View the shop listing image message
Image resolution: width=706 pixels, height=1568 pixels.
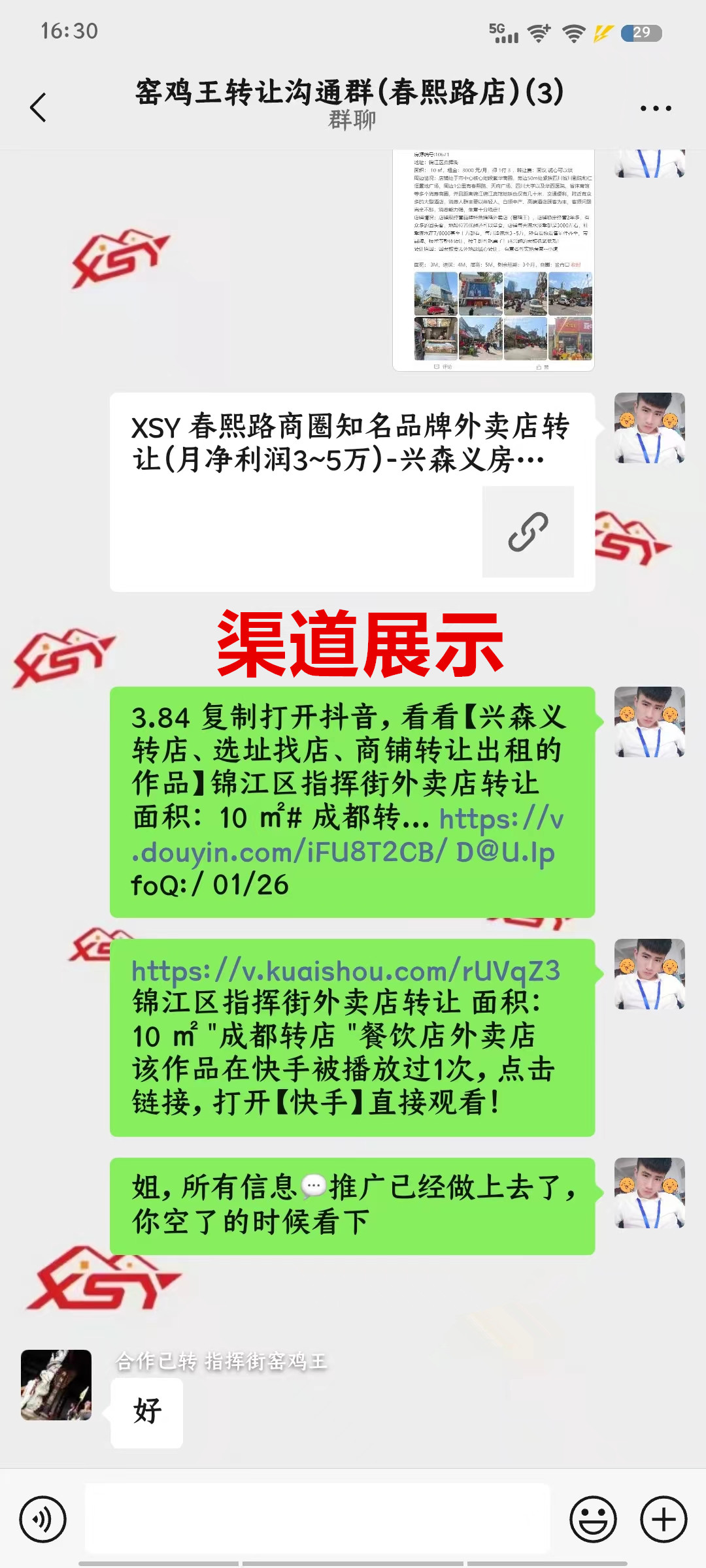tap(494, 261)
